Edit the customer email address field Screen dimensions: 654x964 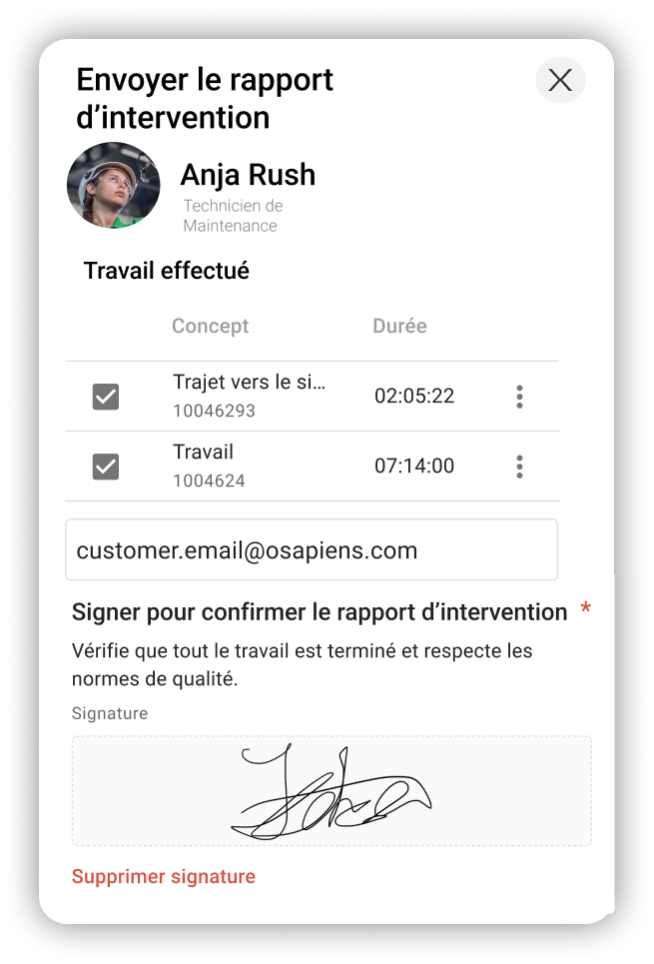[x=311, y=550]
